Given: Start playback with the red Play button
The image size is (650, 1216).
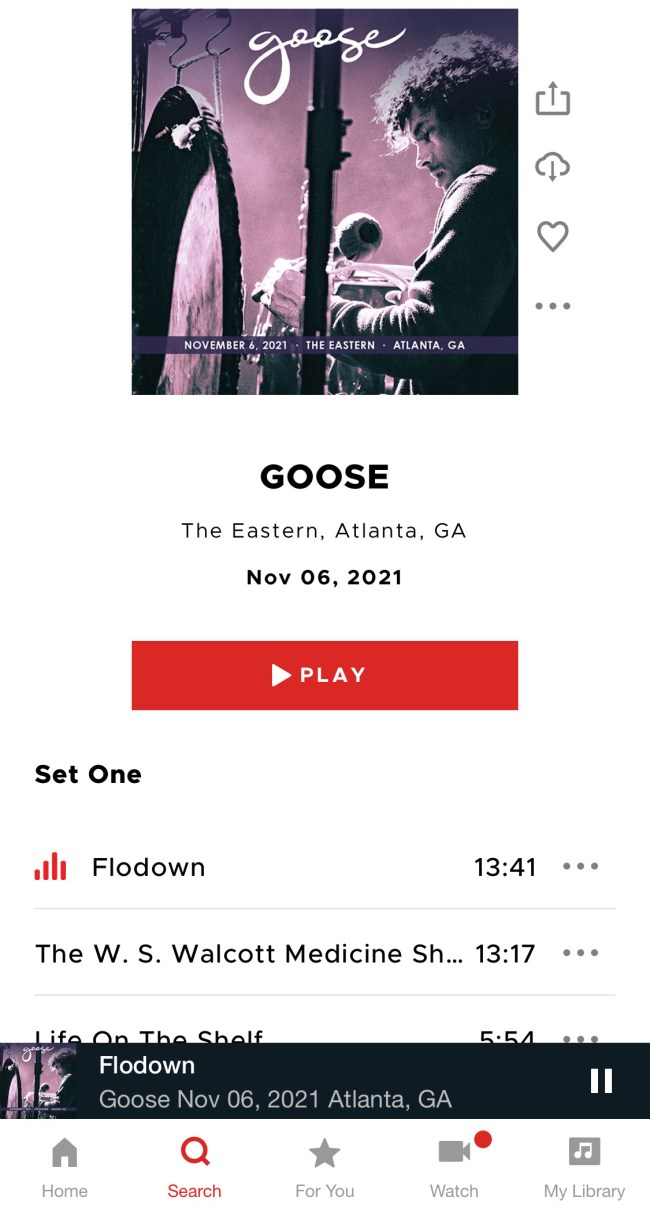Looking at the screenshot, I should (x=324, y=675).
